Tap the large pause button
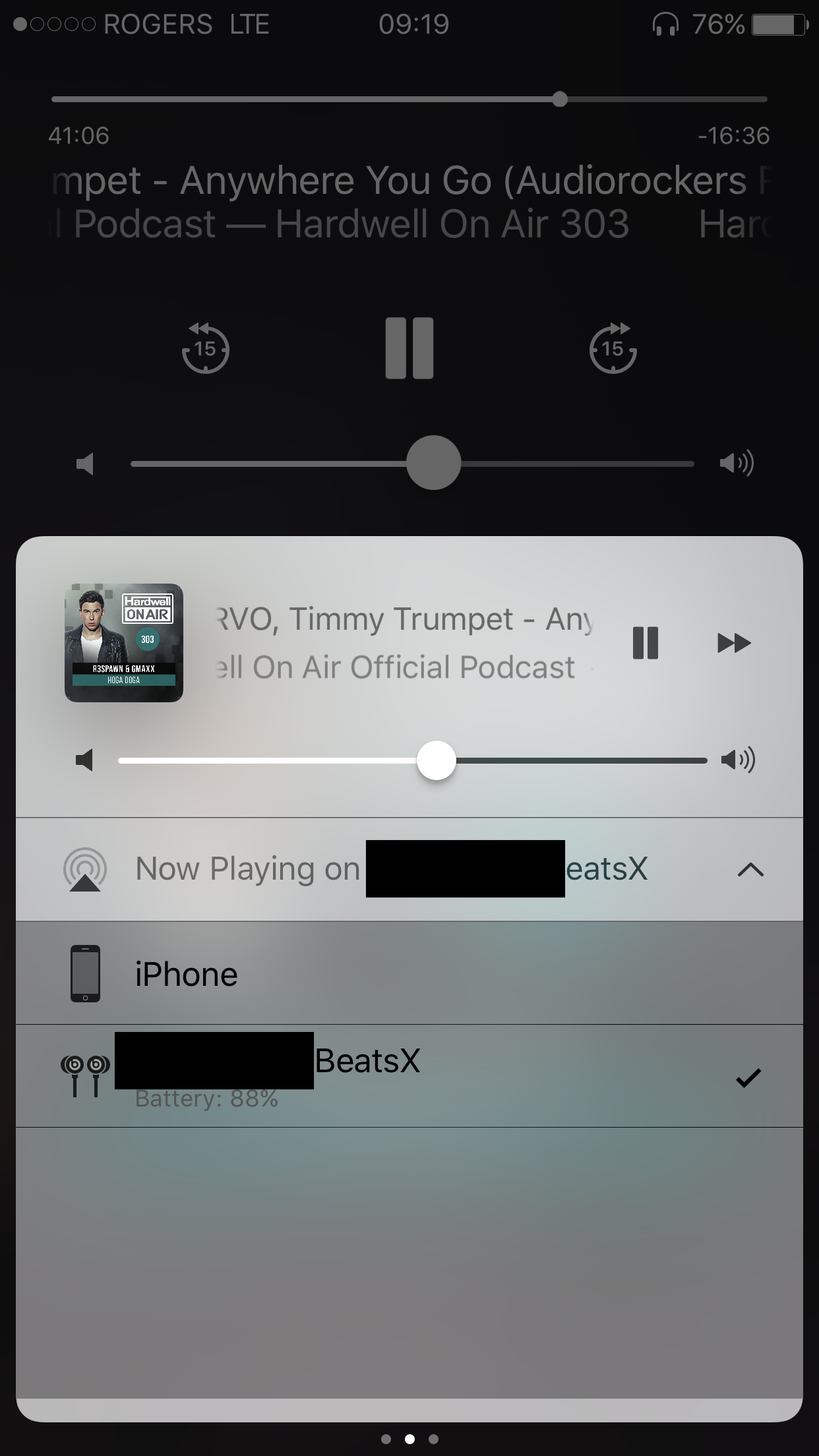Screen dimensions: 819x1456 409,348
